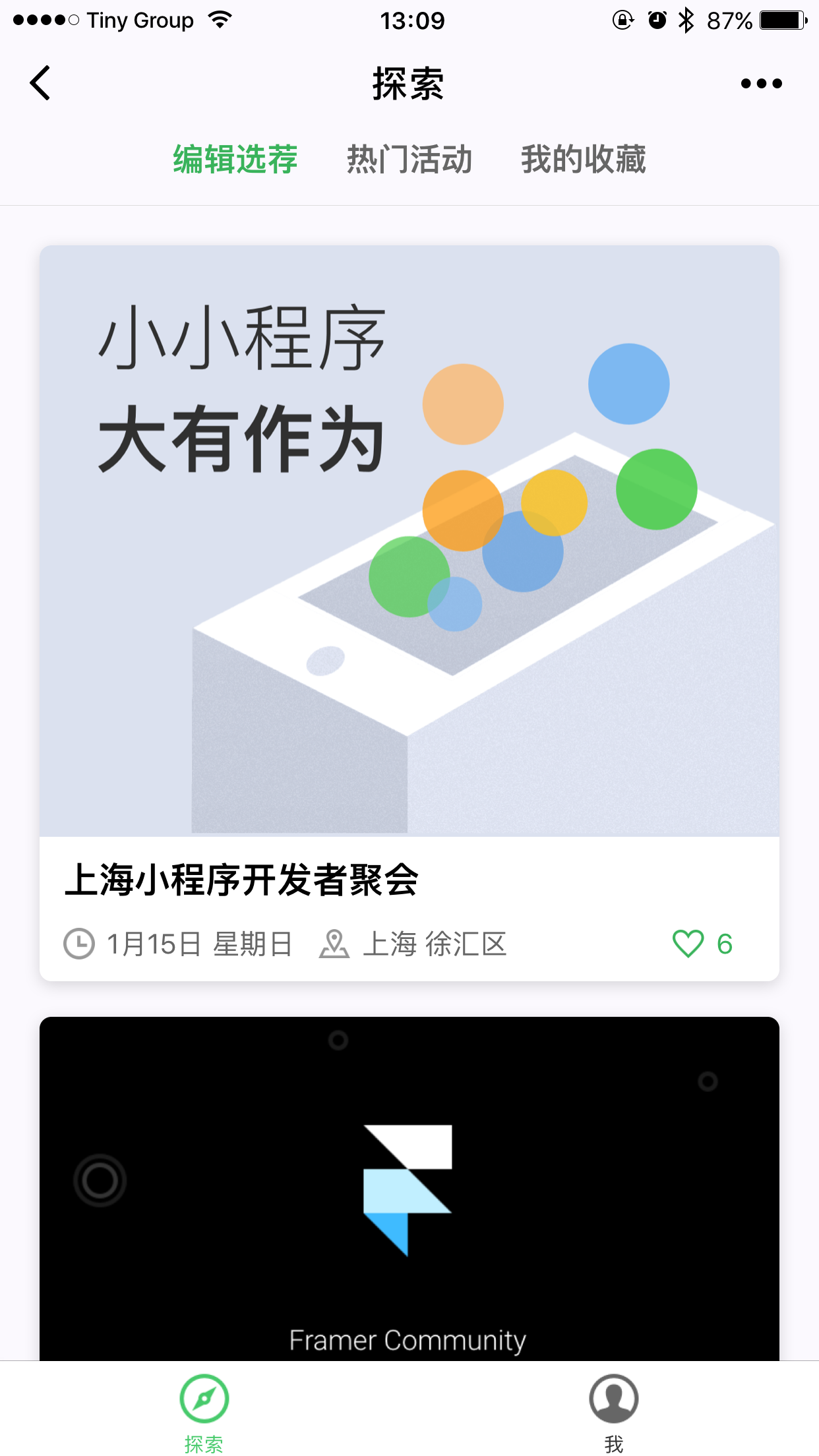This screenshot has width=819, height=1456.
Task: Open the Framer Community event card
Action: 409,1187
